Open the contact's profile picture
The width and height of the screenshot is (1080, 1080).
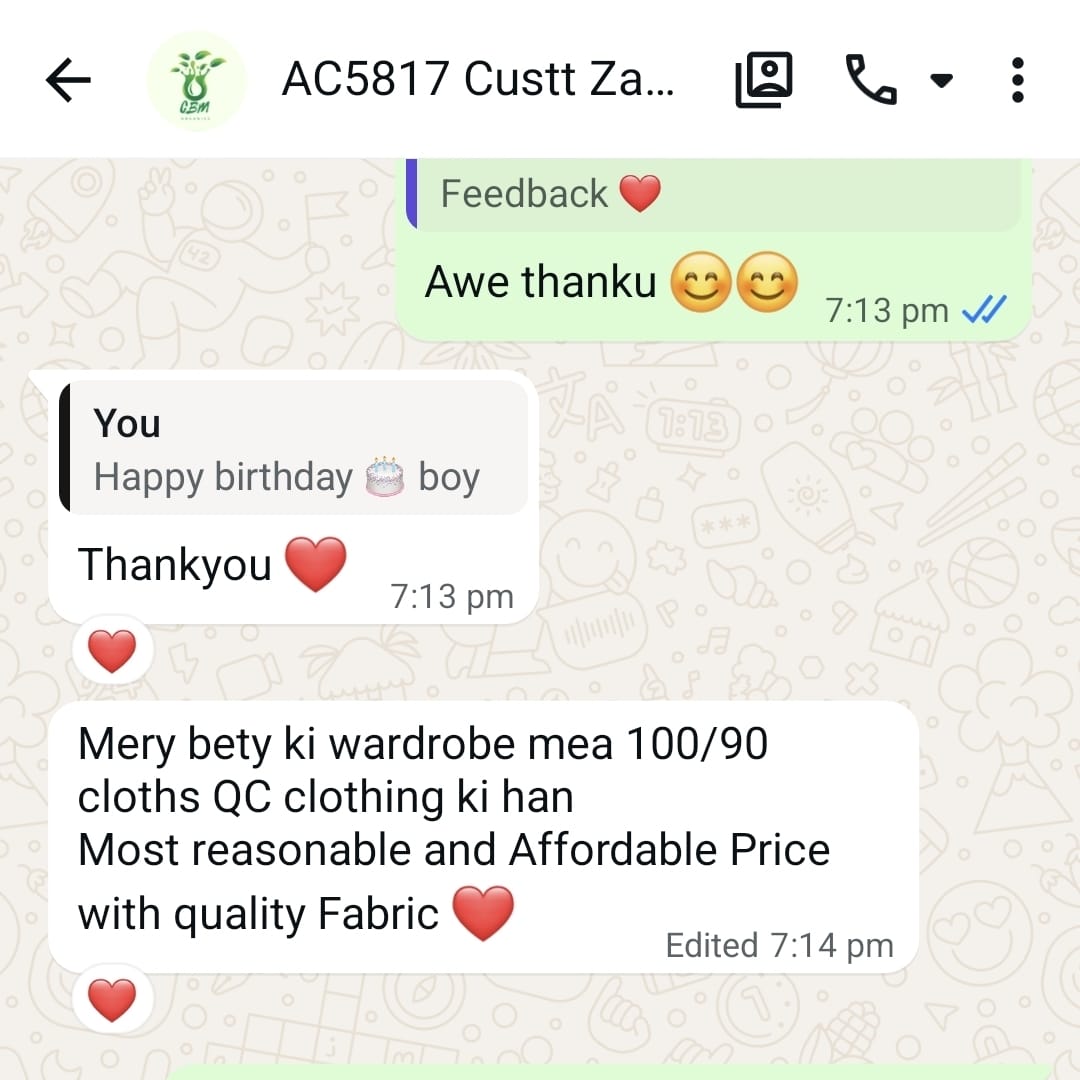[x=197, y=80]
